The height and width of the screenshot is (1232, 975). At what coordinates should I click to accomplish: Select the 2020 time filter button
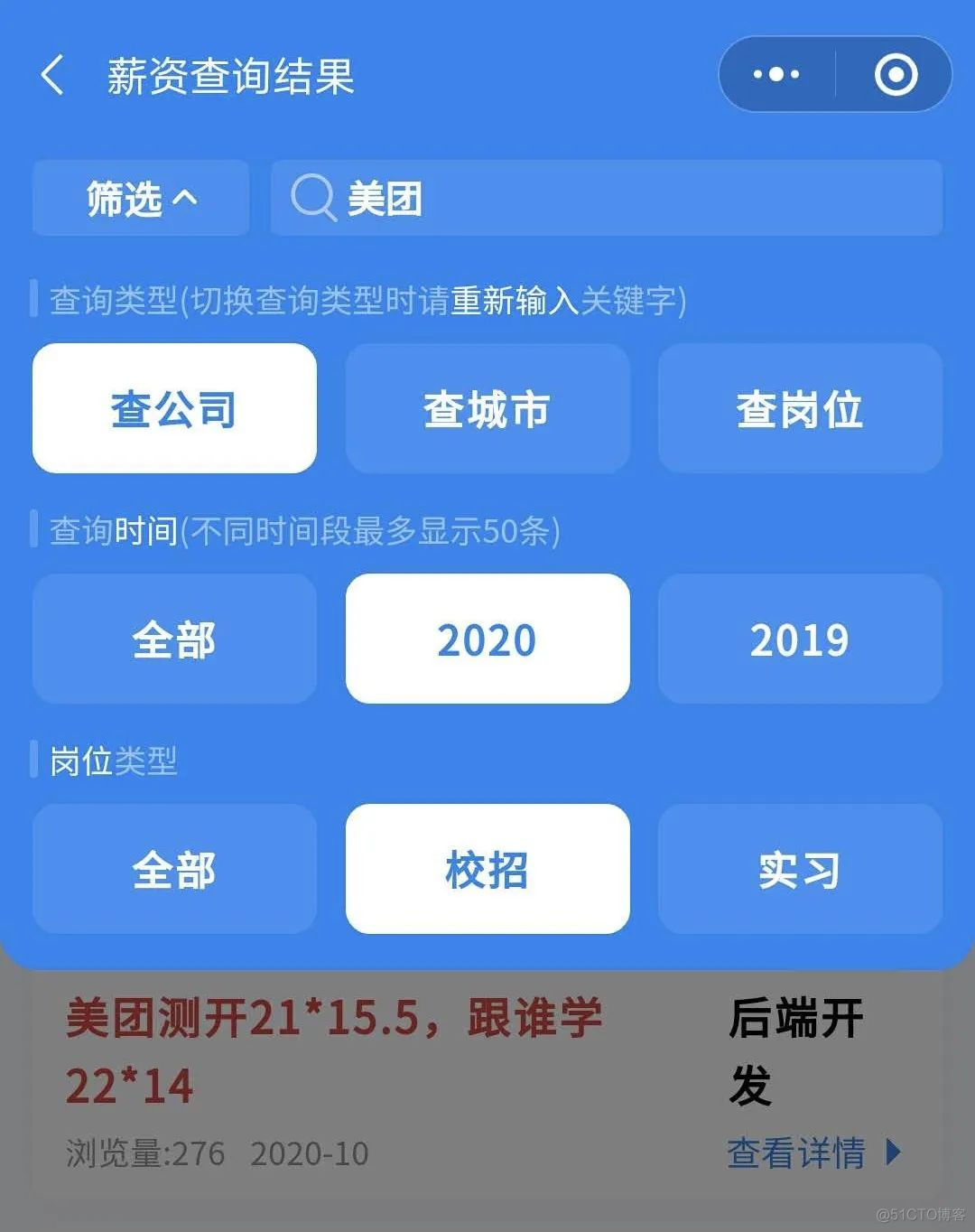487,639
